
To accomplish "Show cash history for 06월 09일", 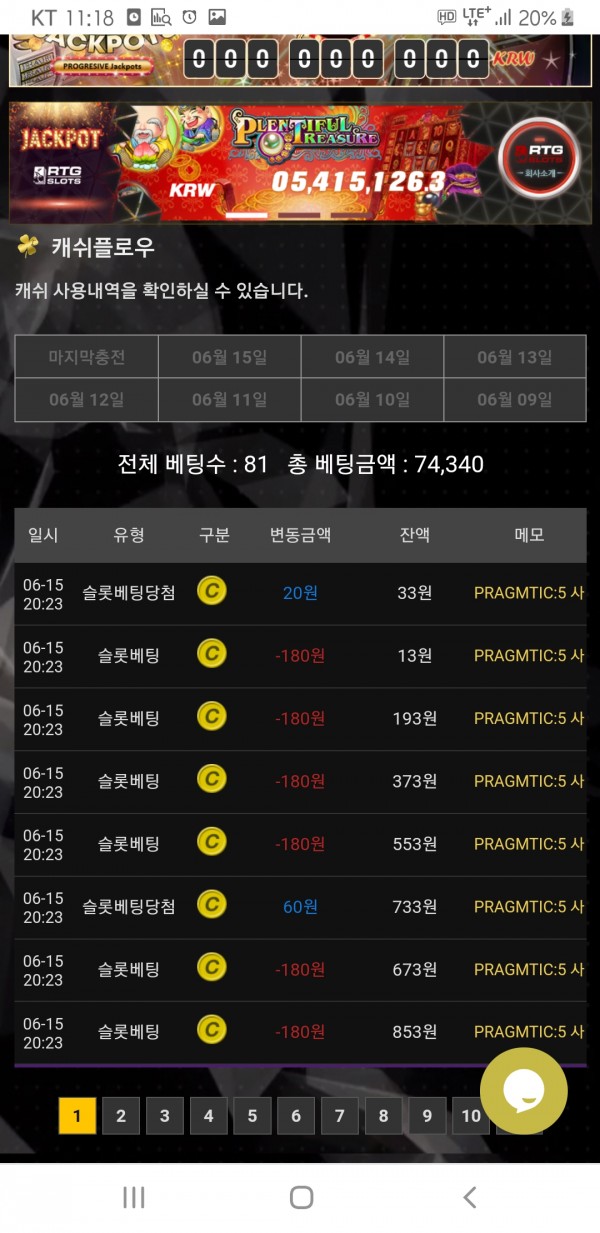I will pyautogui.click(x=515, y=400).
